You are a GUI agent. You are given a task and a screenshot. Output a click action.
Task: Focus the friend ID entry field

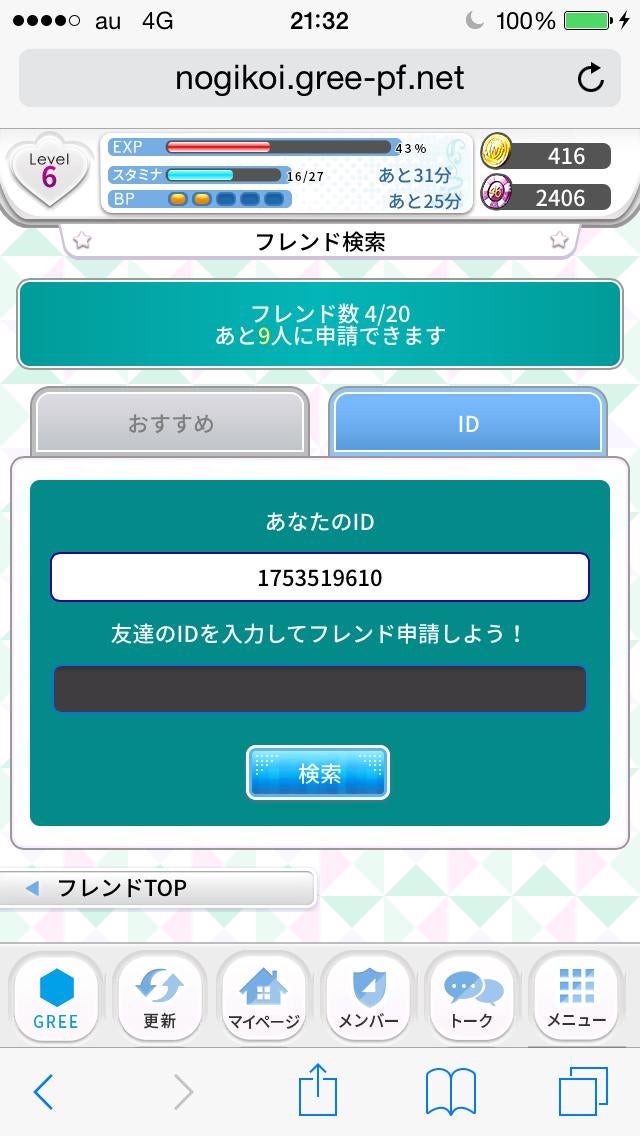point(320,689)
